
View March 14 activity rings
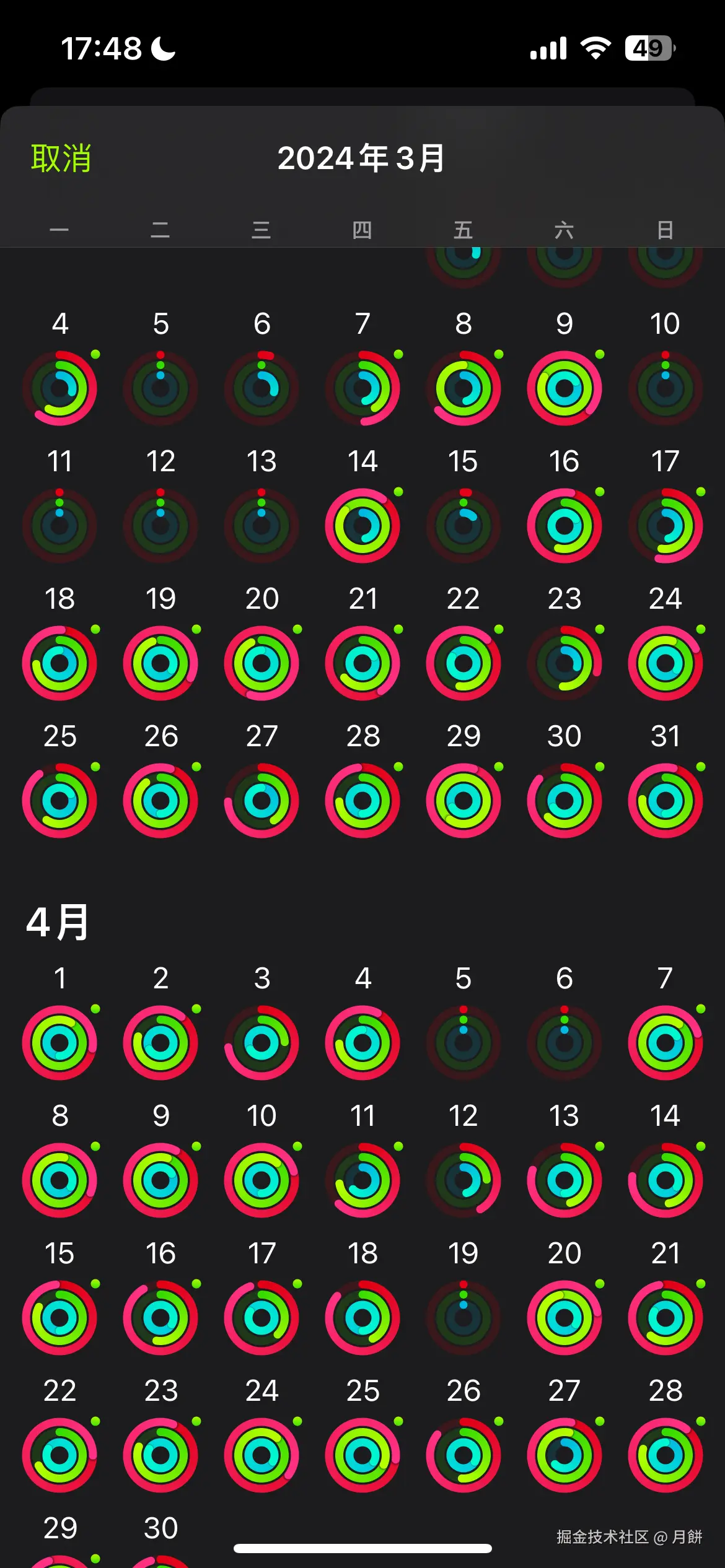[x=362, y=525]
